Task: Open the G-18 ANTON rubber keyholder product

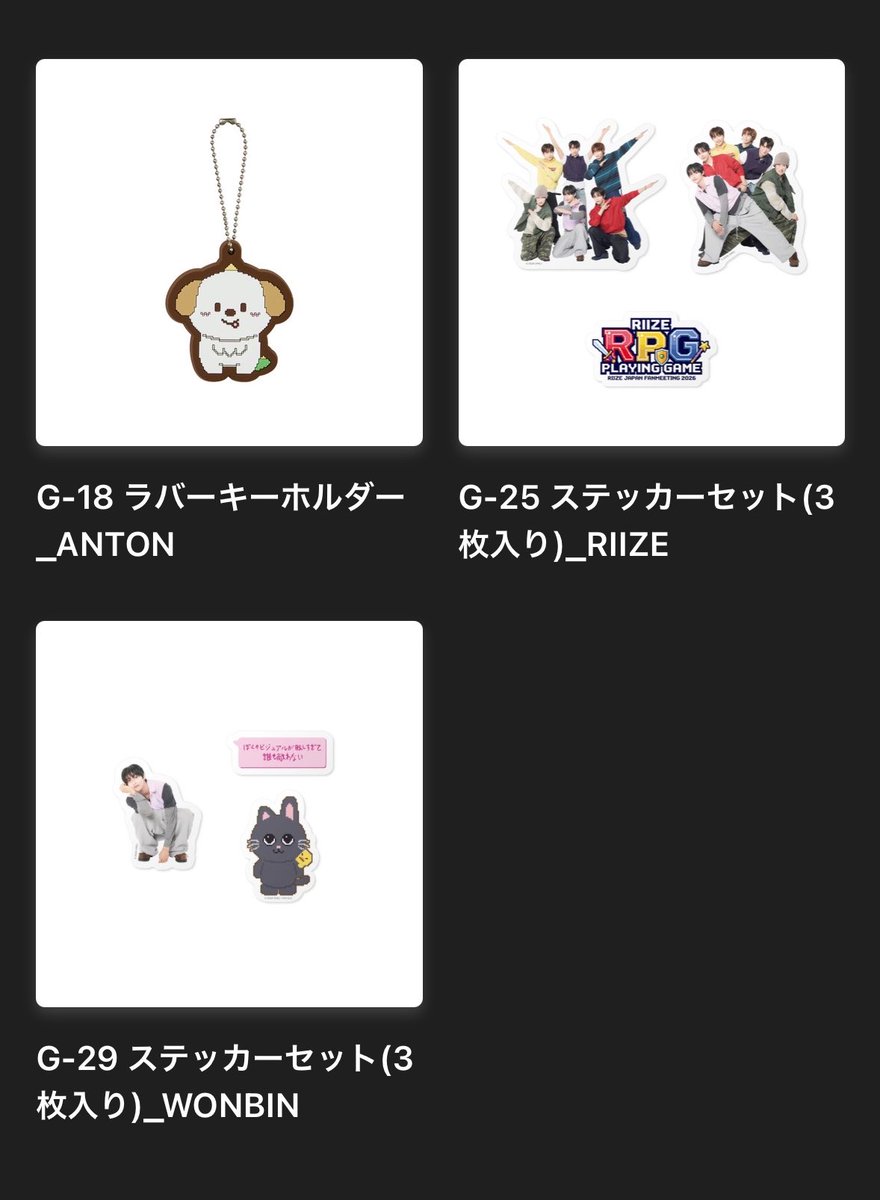Action: tap(229, 252)
